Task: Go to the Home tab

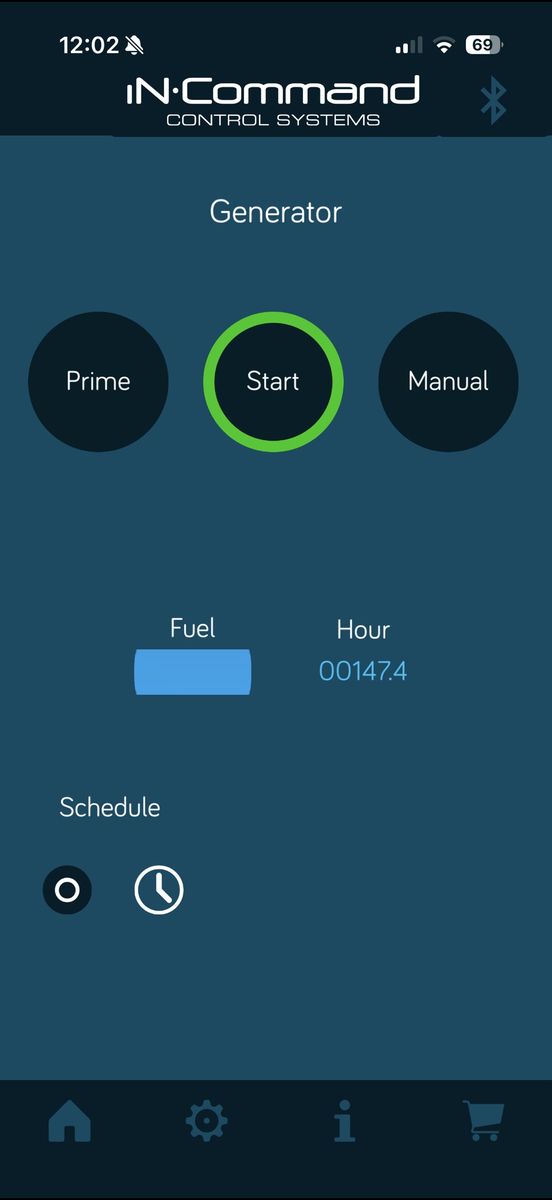Action: (x=69, y=1122)
